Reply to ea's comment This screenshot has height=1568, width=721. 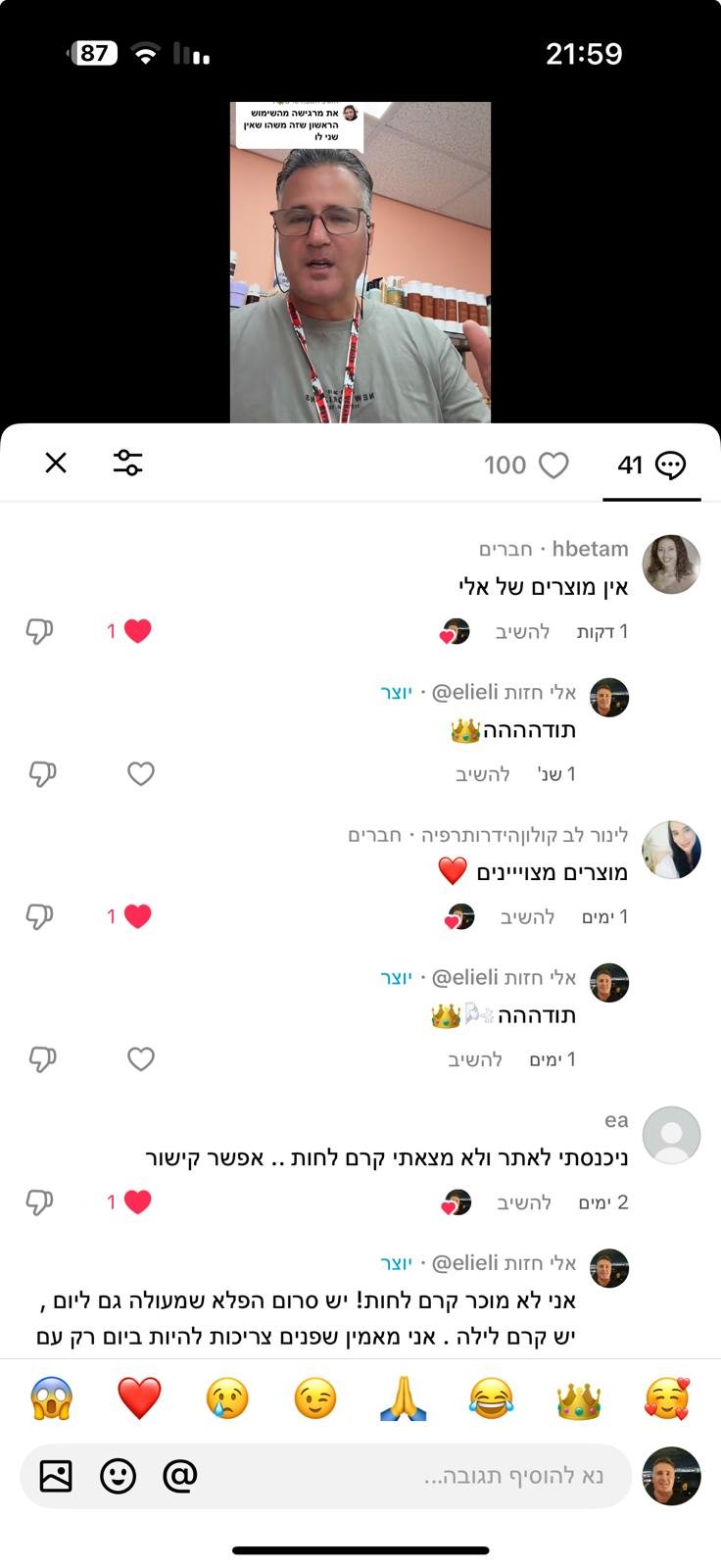(x=524, y=1202)
